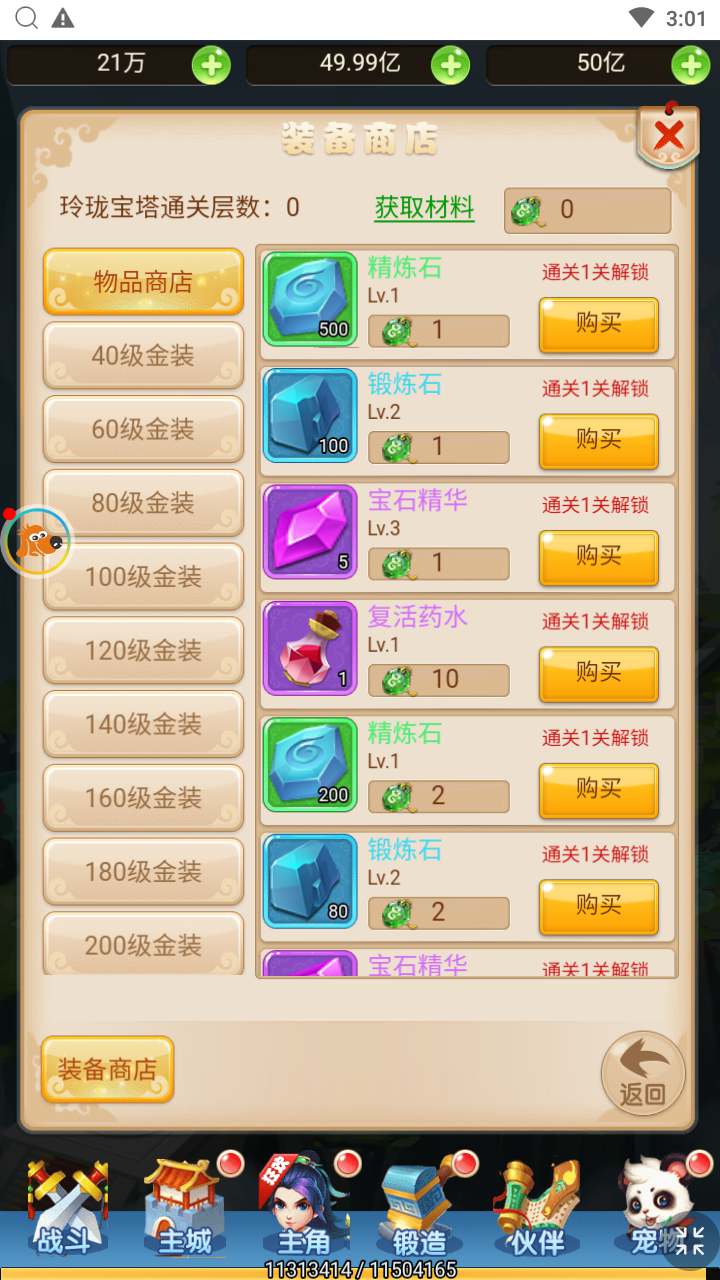The width and height of the screenshot is (720, 1280).
Task: Buy the 100-pack 锻炼石 item
Action: pos(598,441)
